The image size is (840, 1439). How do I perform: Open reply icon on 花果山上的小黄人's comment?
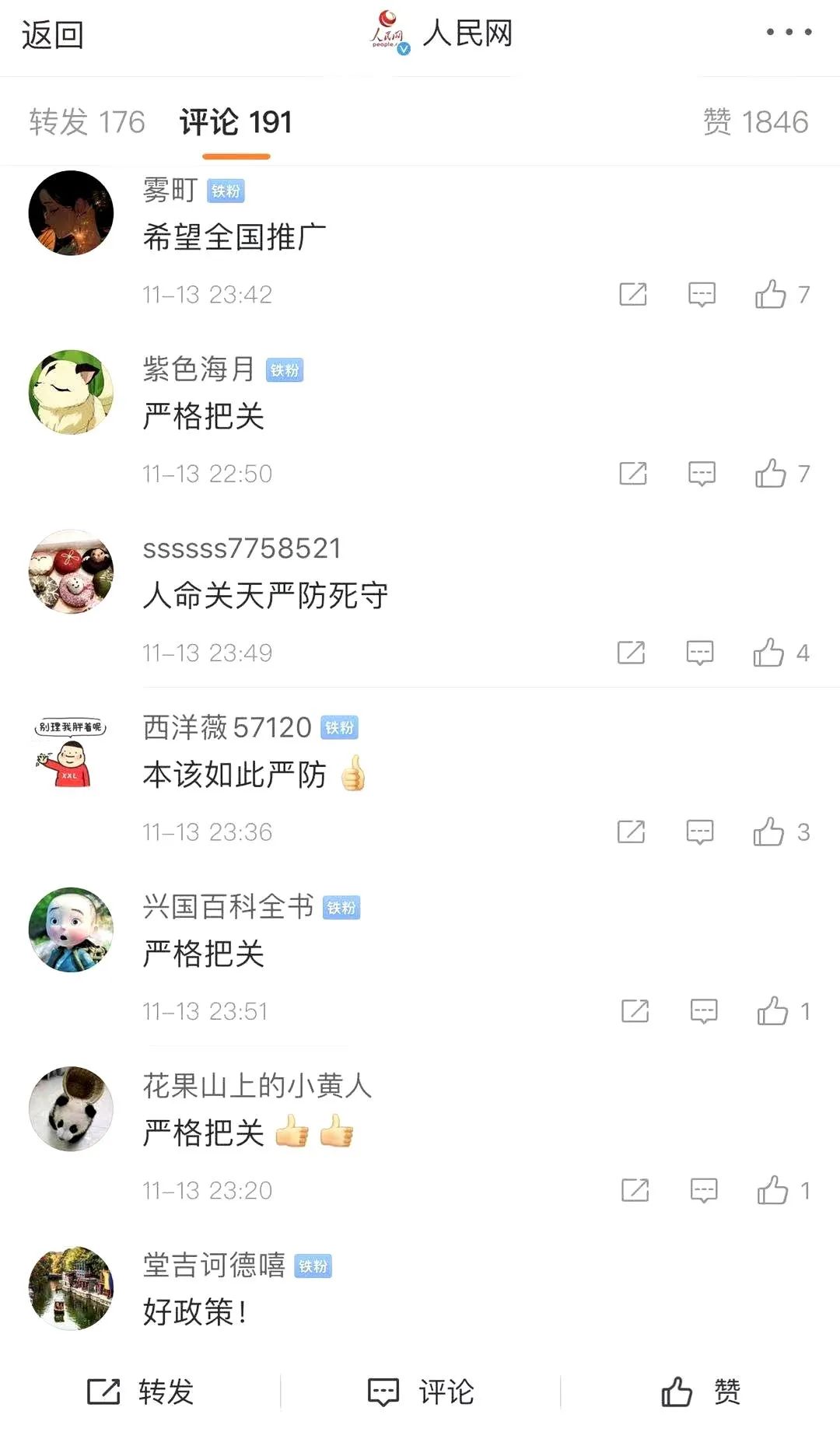704,1189
